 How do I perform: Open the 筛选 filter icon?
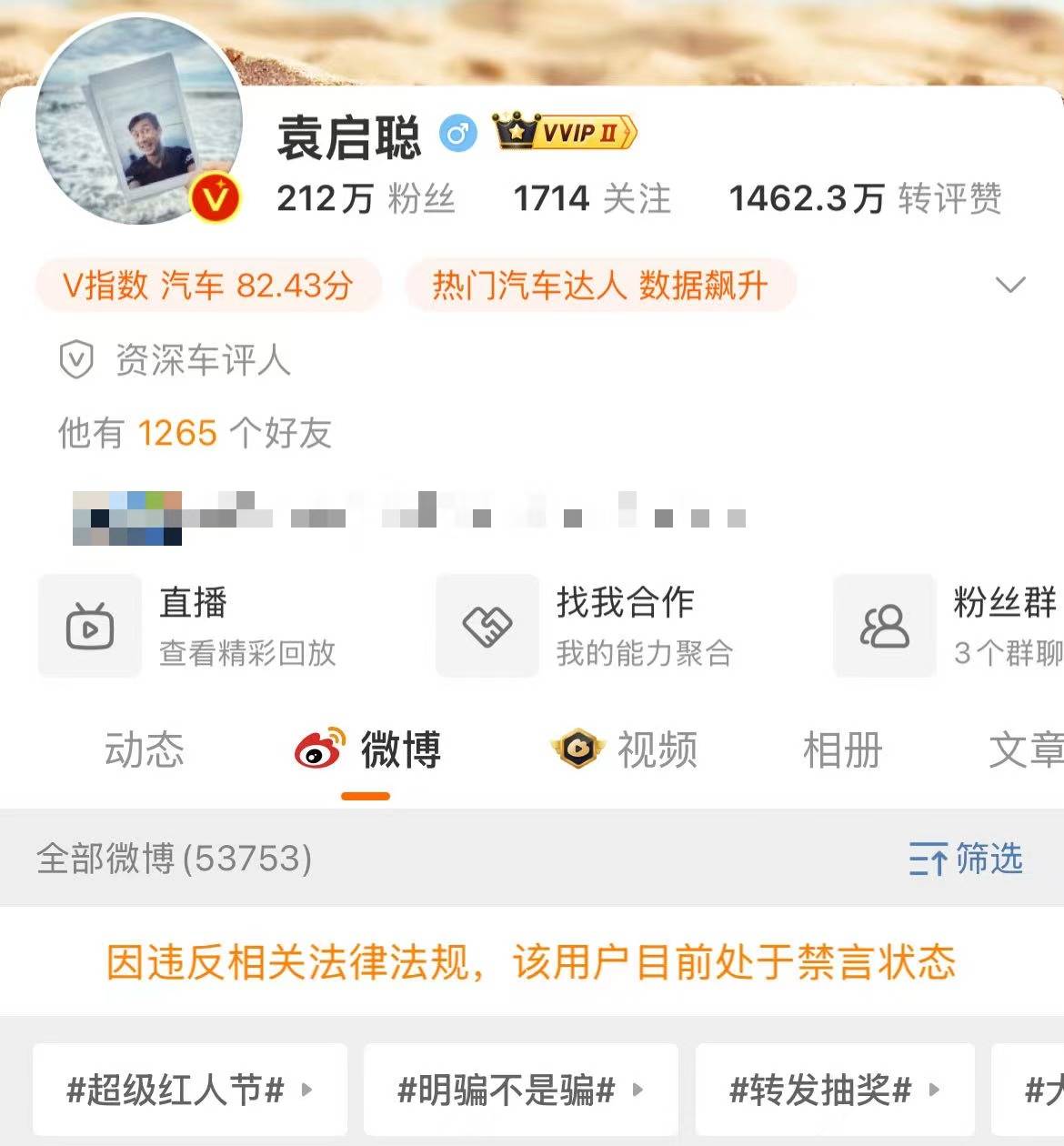927,857
